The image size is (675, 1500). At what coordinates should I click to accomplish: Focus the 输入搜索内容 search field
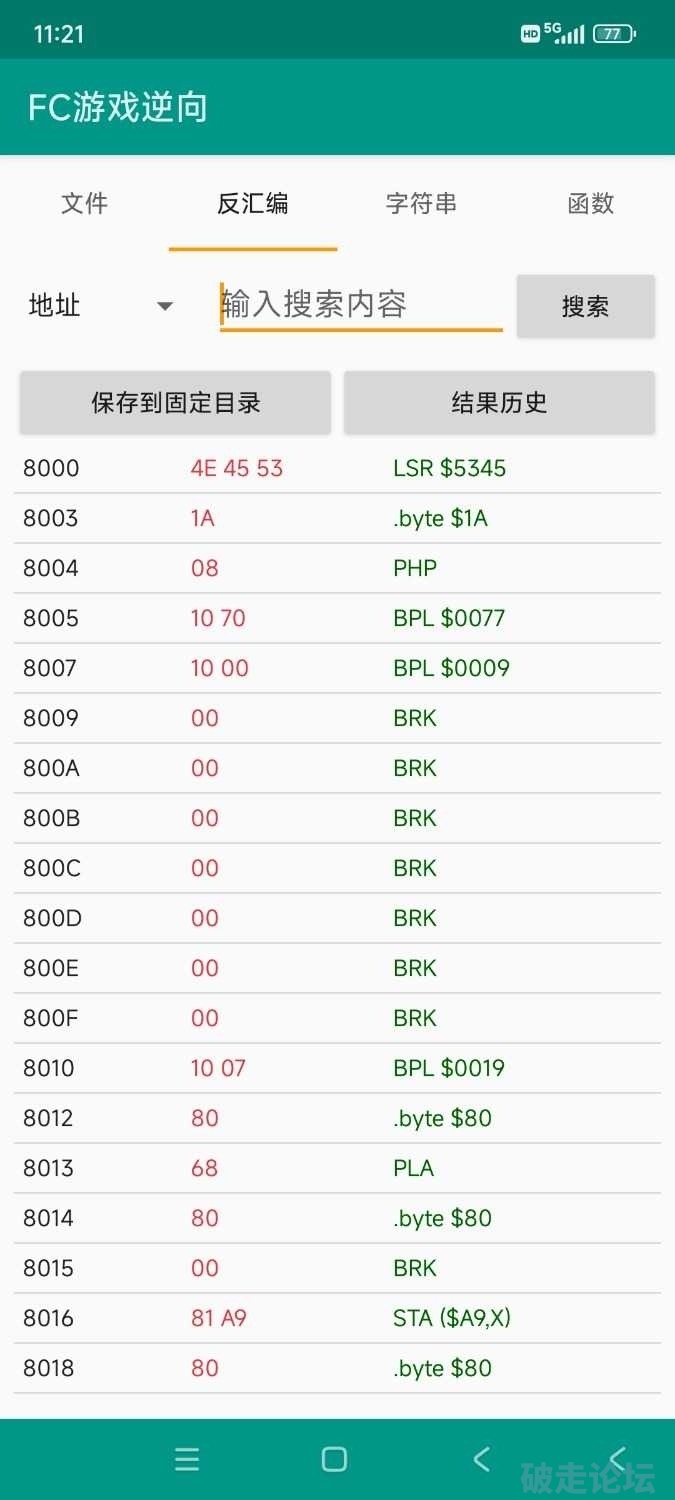pos(361,304)
